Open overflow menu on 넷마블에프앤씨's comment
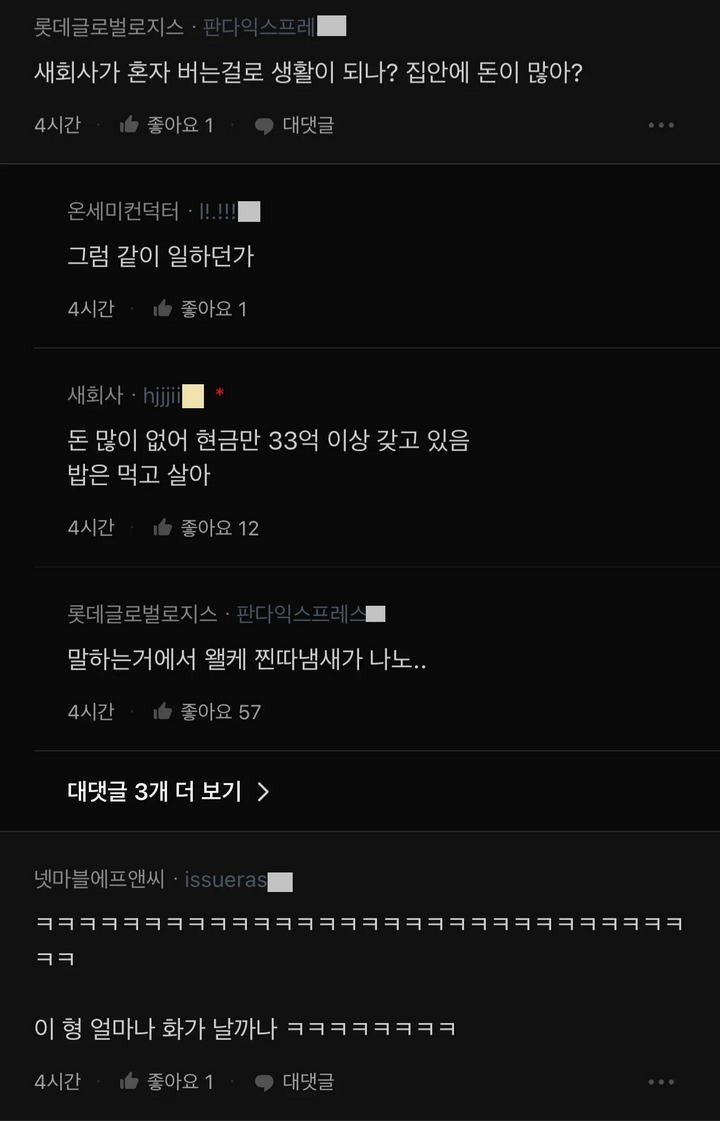 [661, 1081]
